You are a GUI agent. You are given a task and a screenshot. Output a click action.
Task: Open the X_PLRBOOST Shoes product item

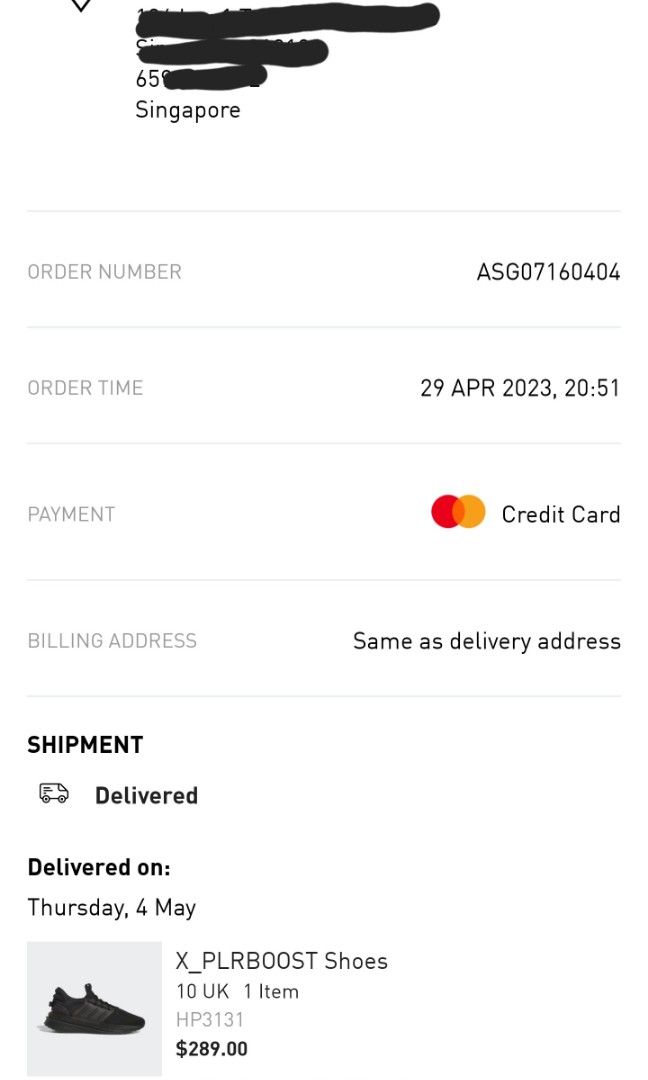[281, 961]
